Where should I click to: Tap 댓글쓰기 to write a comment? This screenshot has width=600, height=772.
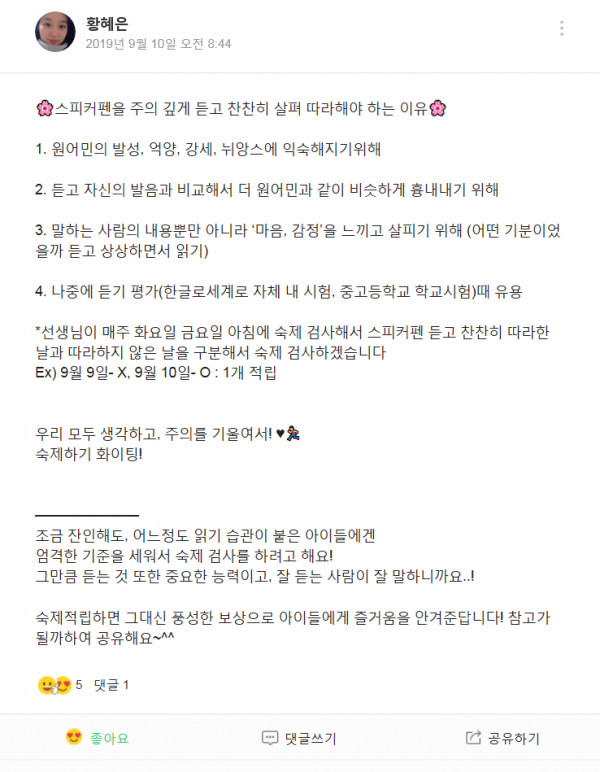299,739
